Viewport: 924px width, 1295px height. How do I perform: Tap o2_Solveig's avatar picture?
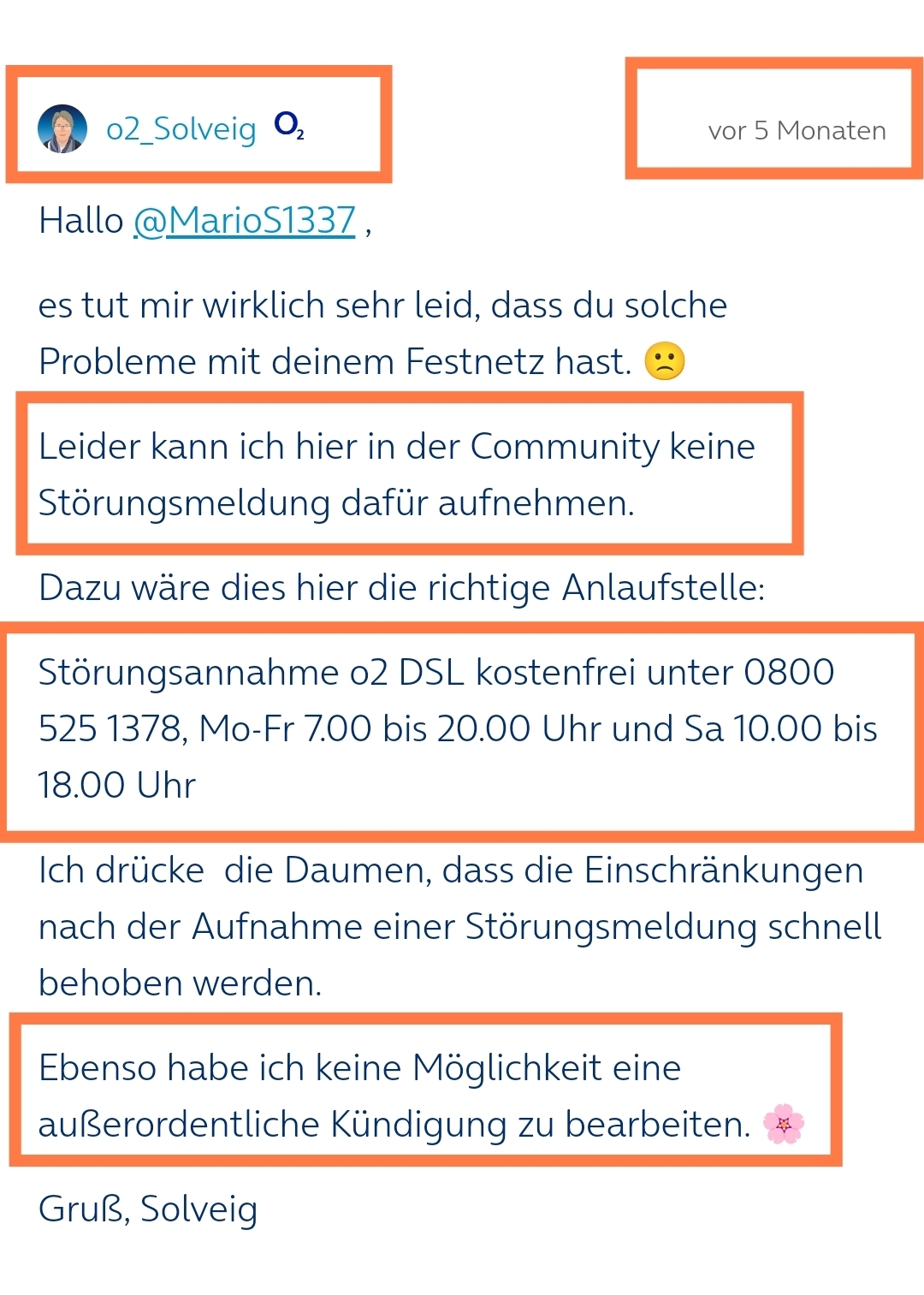62,129
